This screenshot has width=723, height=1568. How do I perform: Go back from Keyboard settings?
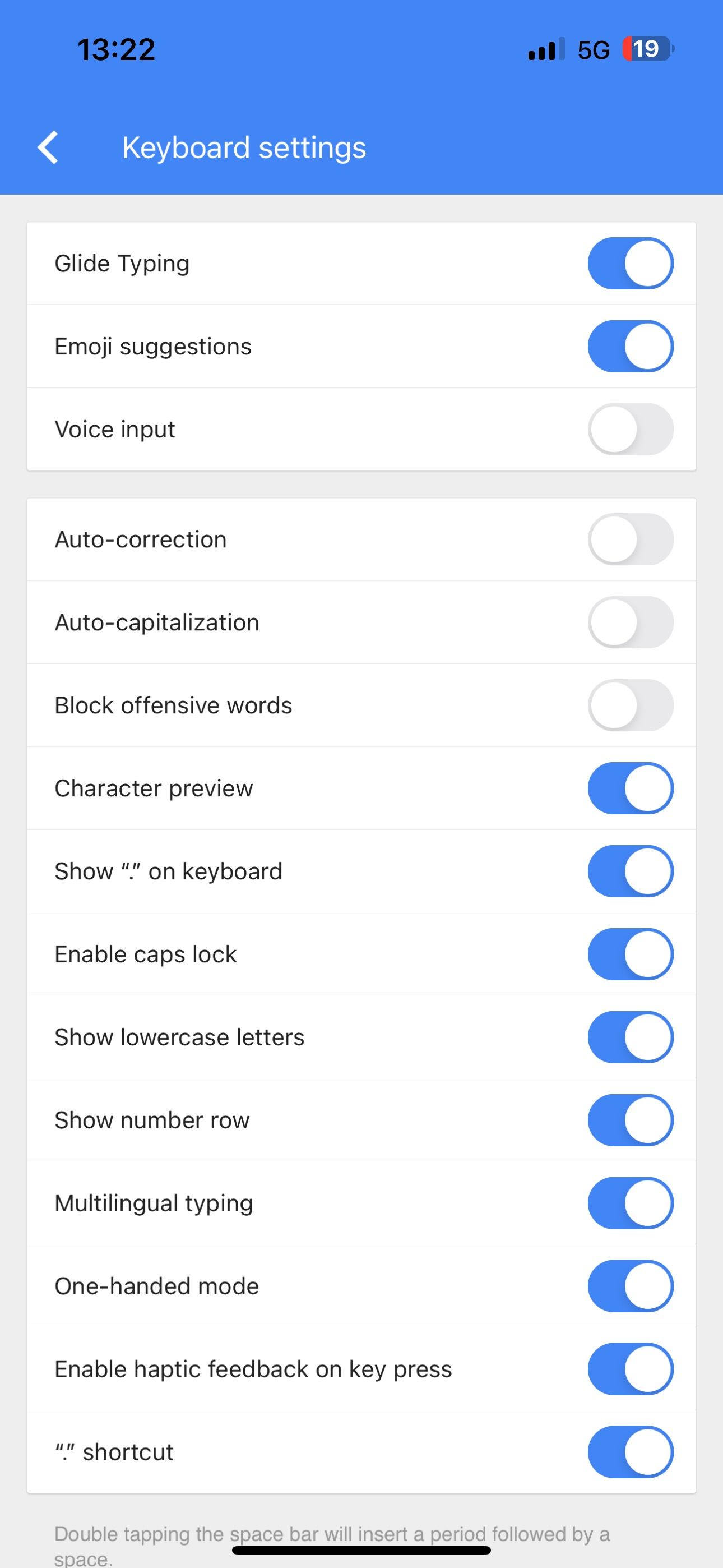[x=48, y=148]
